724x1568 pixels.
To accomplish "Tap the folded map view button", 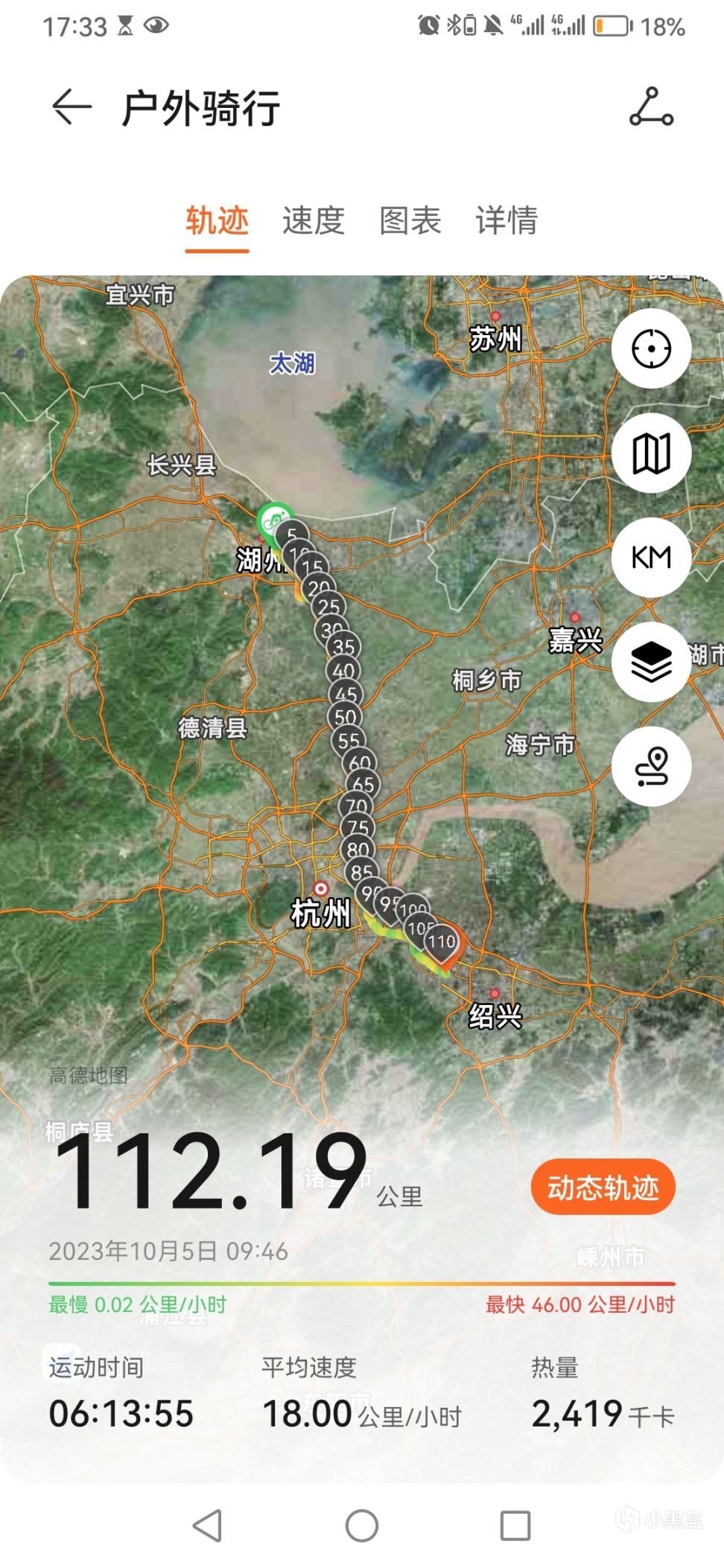I will [651, 453].
